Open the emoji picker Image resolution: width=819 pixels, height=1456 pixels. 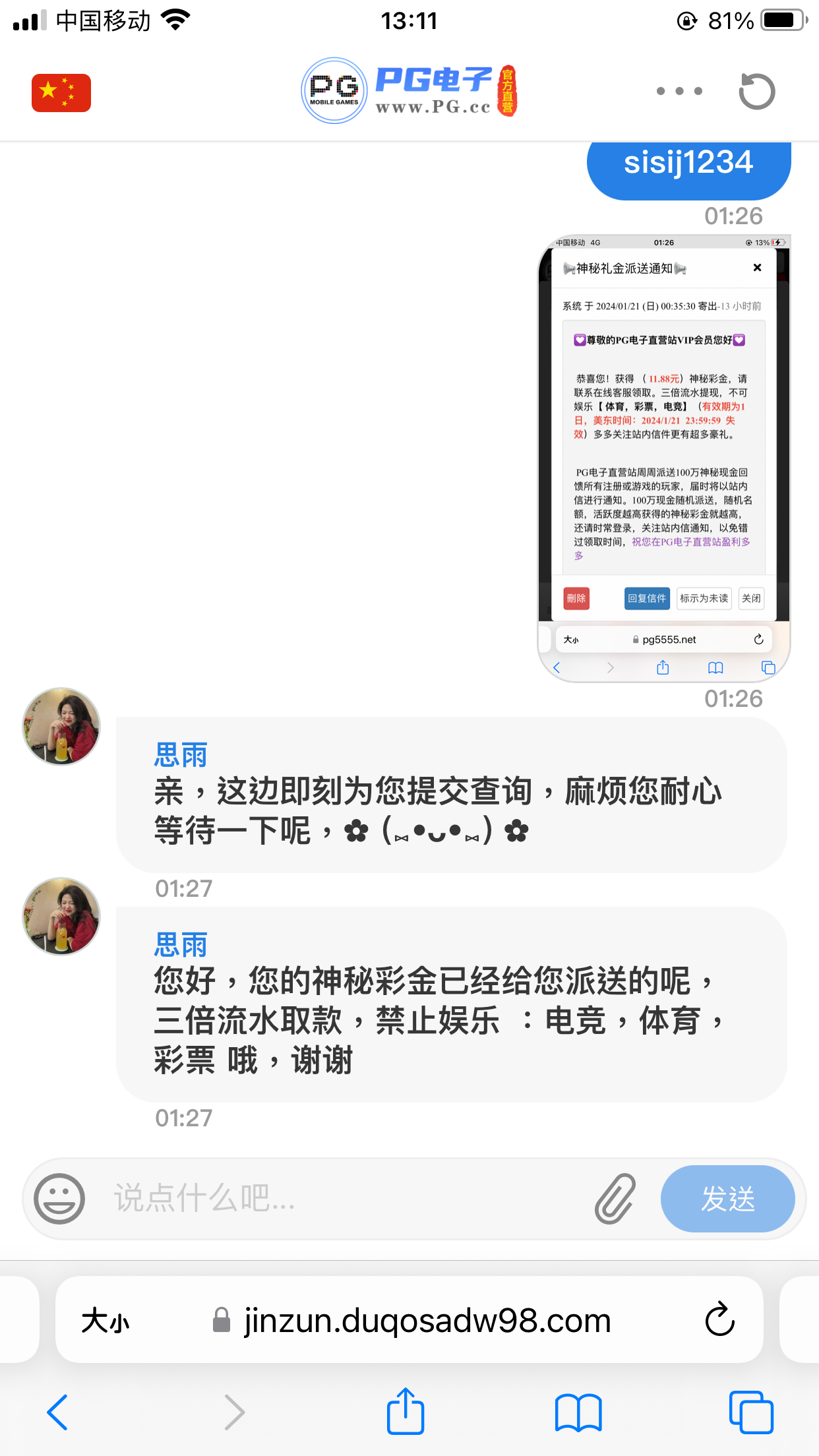pos(59,1198)
